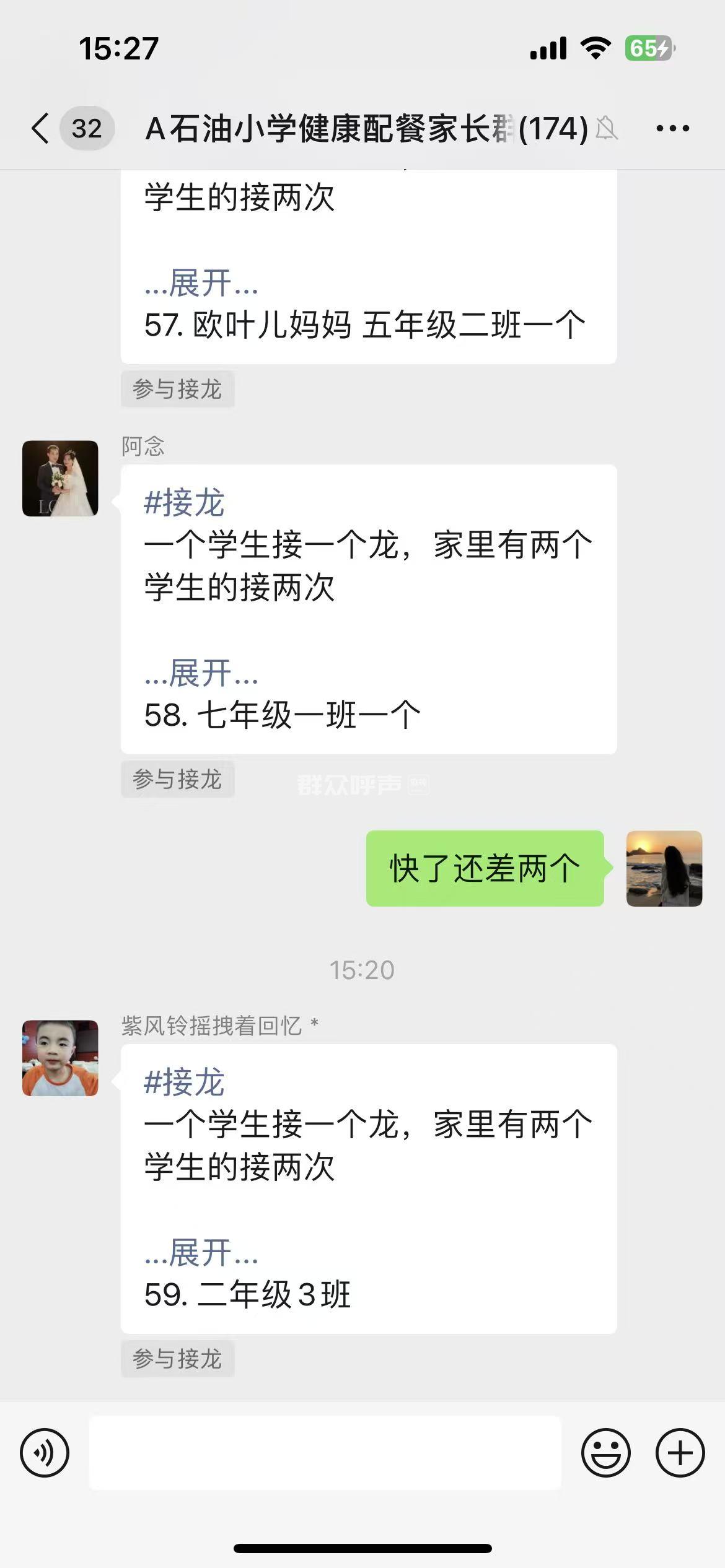Expand the list above entry 57
This screenshot has height=1568, width=725.
coord(201,284)
